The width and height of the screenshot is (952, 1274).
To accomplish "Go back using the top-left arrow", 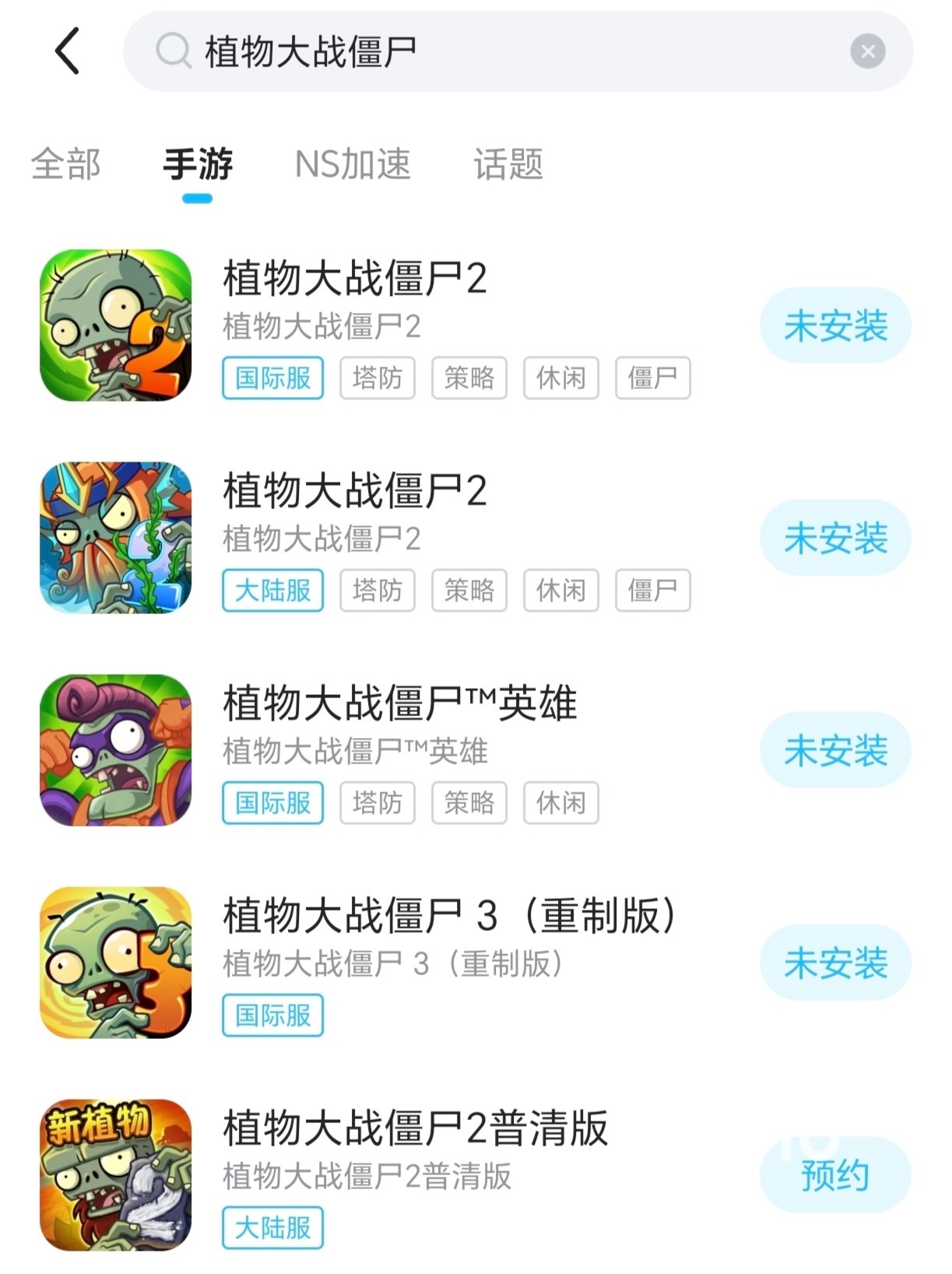I will (68, 51).
